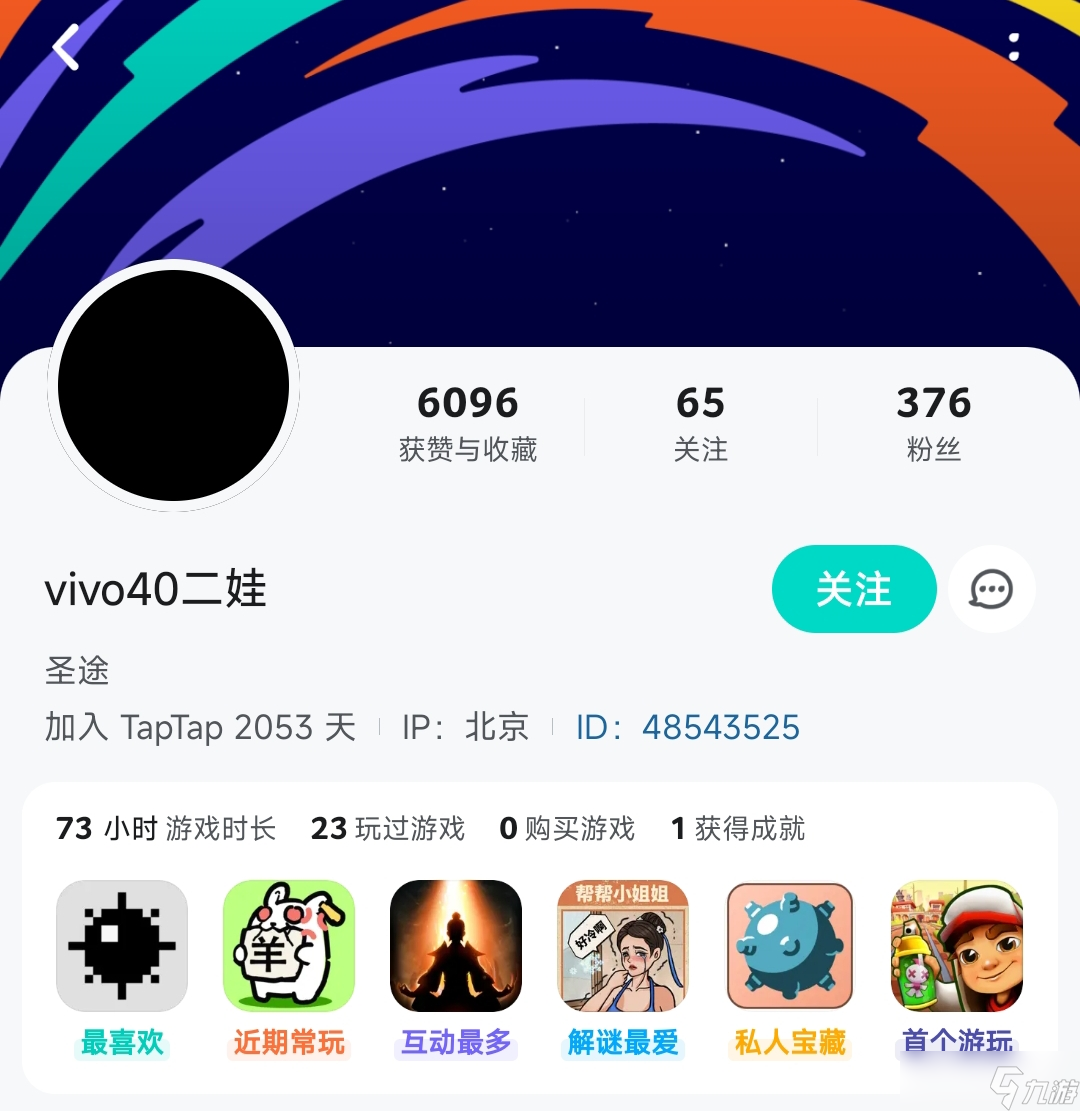Open the 互动最多 game icon
Image resolution: width=1080 pixels, height=1111 pixels.
click(x=456, y=946)
